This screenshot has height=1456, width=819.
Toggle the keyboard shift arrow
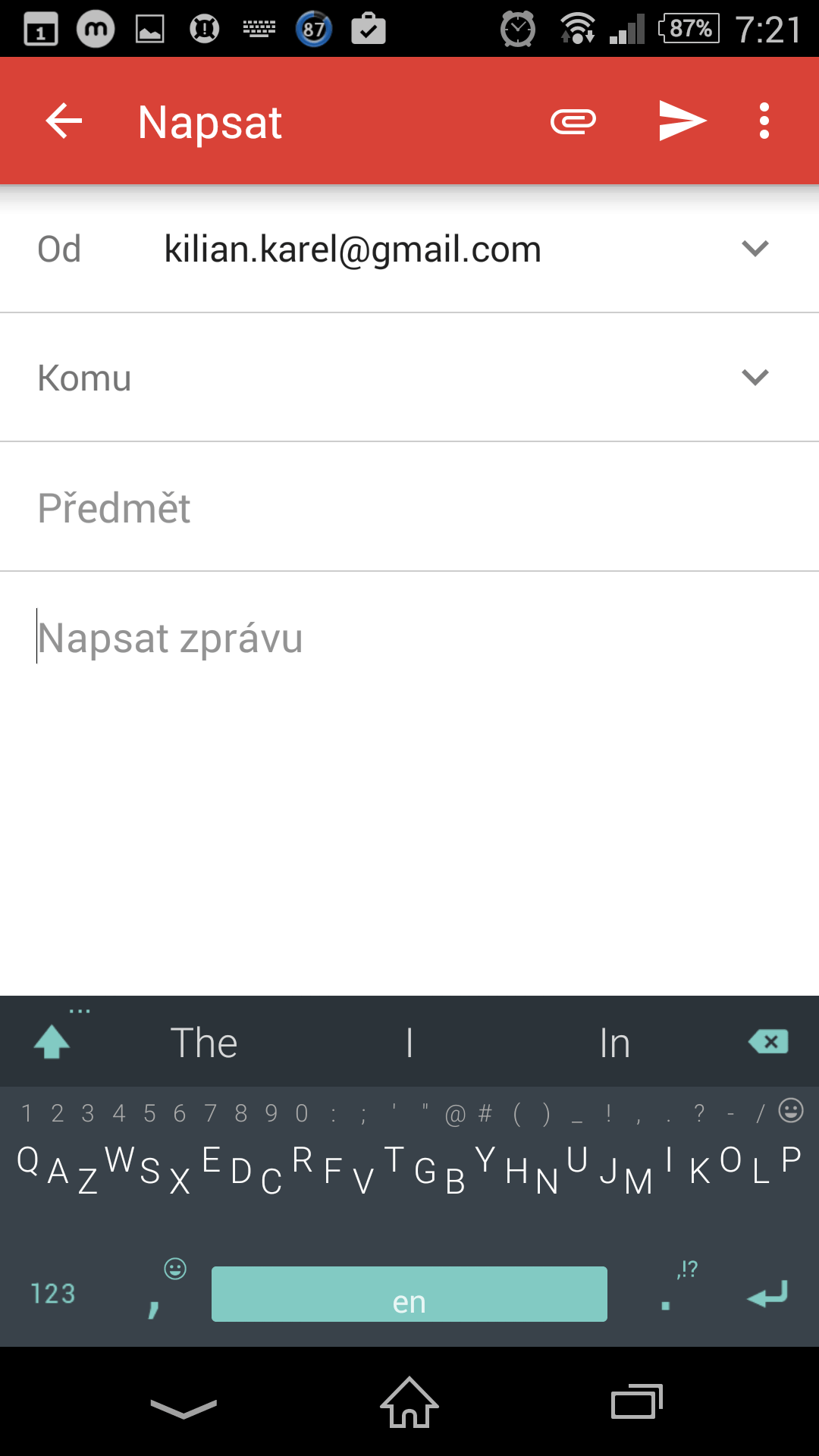click(x=52, y=1041)
